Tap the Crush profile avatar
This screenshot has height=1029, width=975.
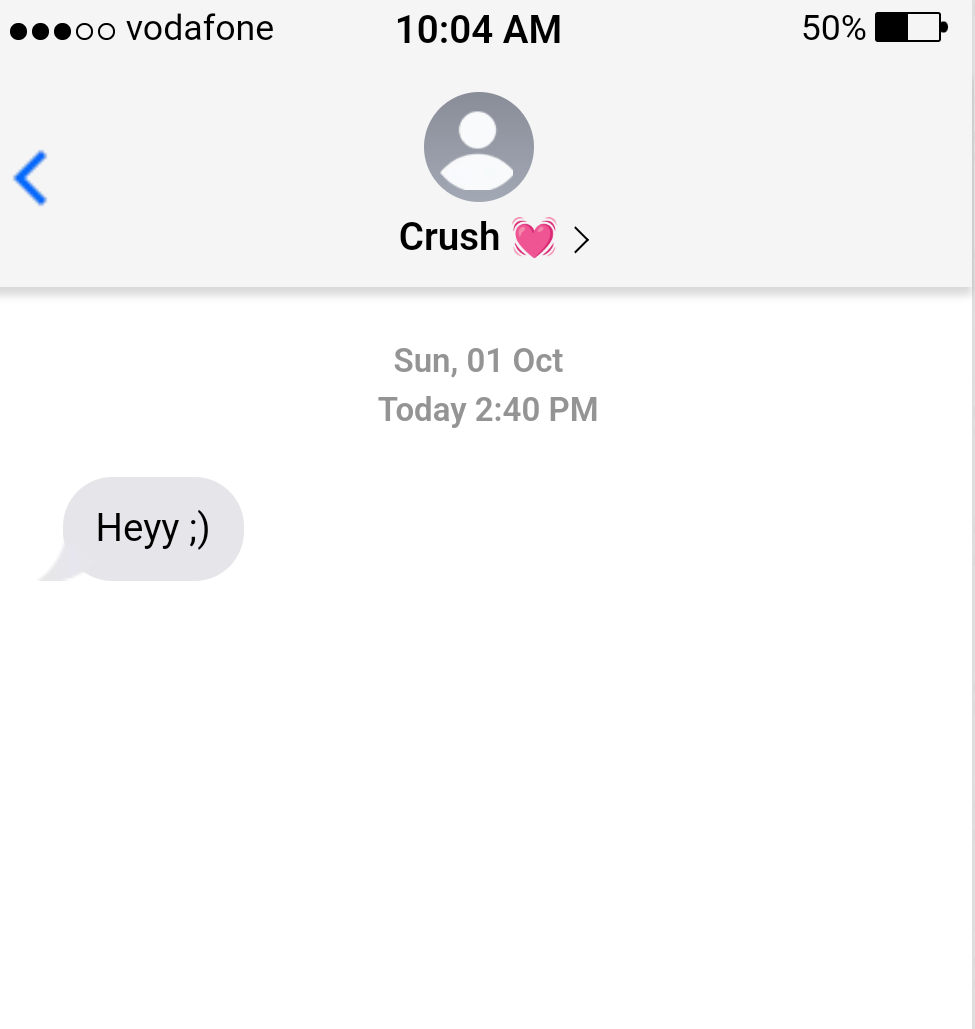tap(479, 147)
